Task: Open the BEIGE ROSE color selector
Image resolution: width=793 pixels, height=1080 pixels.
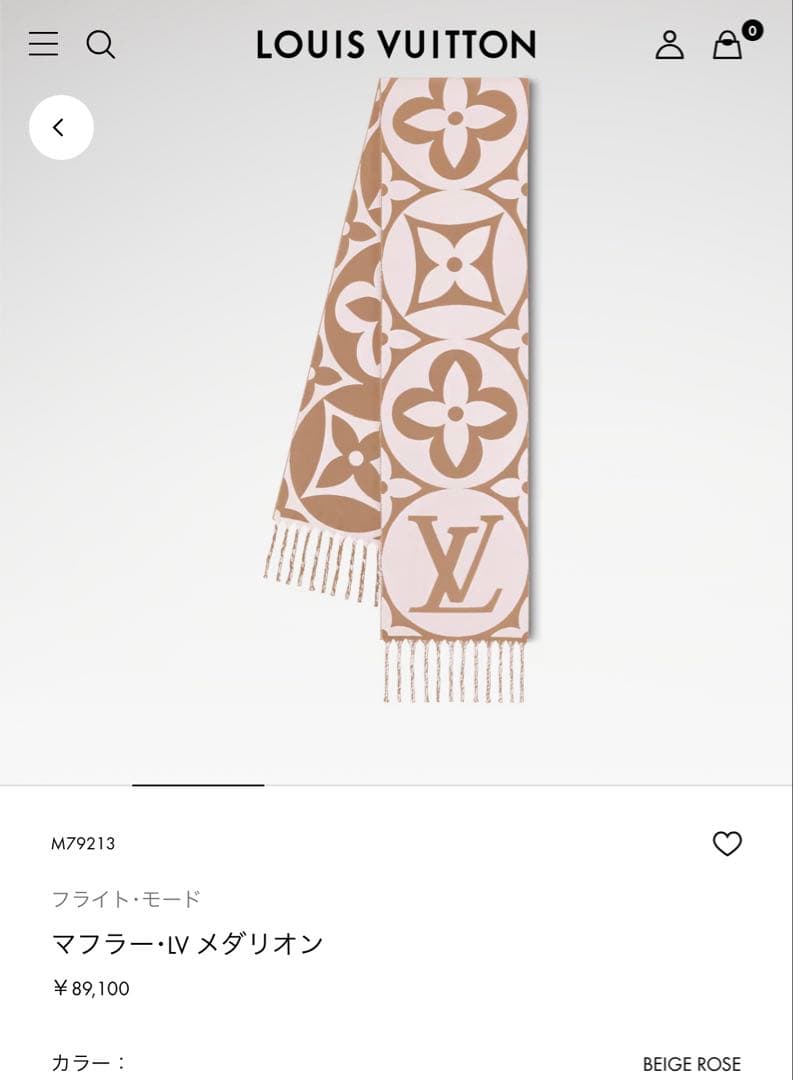Action: tap(691, 1063)
